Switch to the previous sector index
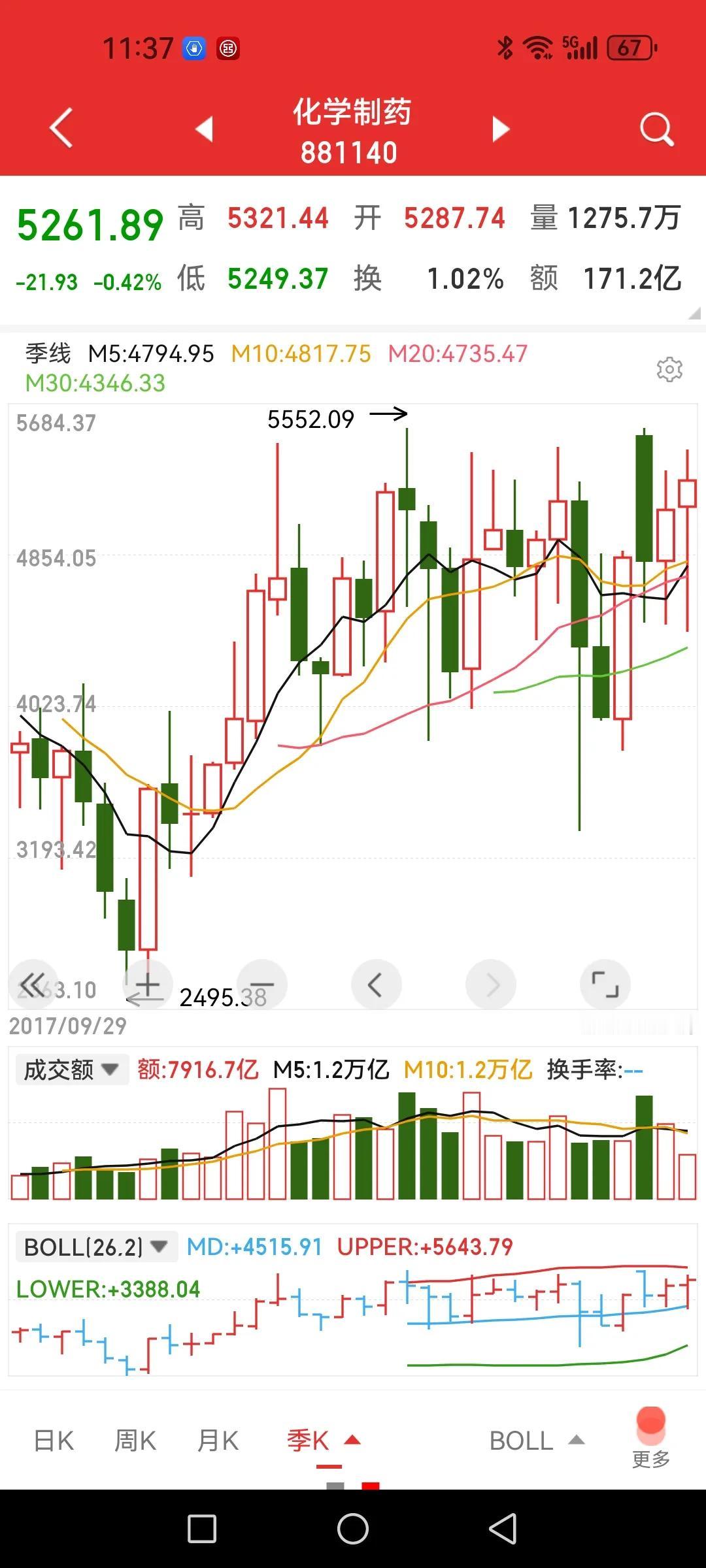 (205, 129)
